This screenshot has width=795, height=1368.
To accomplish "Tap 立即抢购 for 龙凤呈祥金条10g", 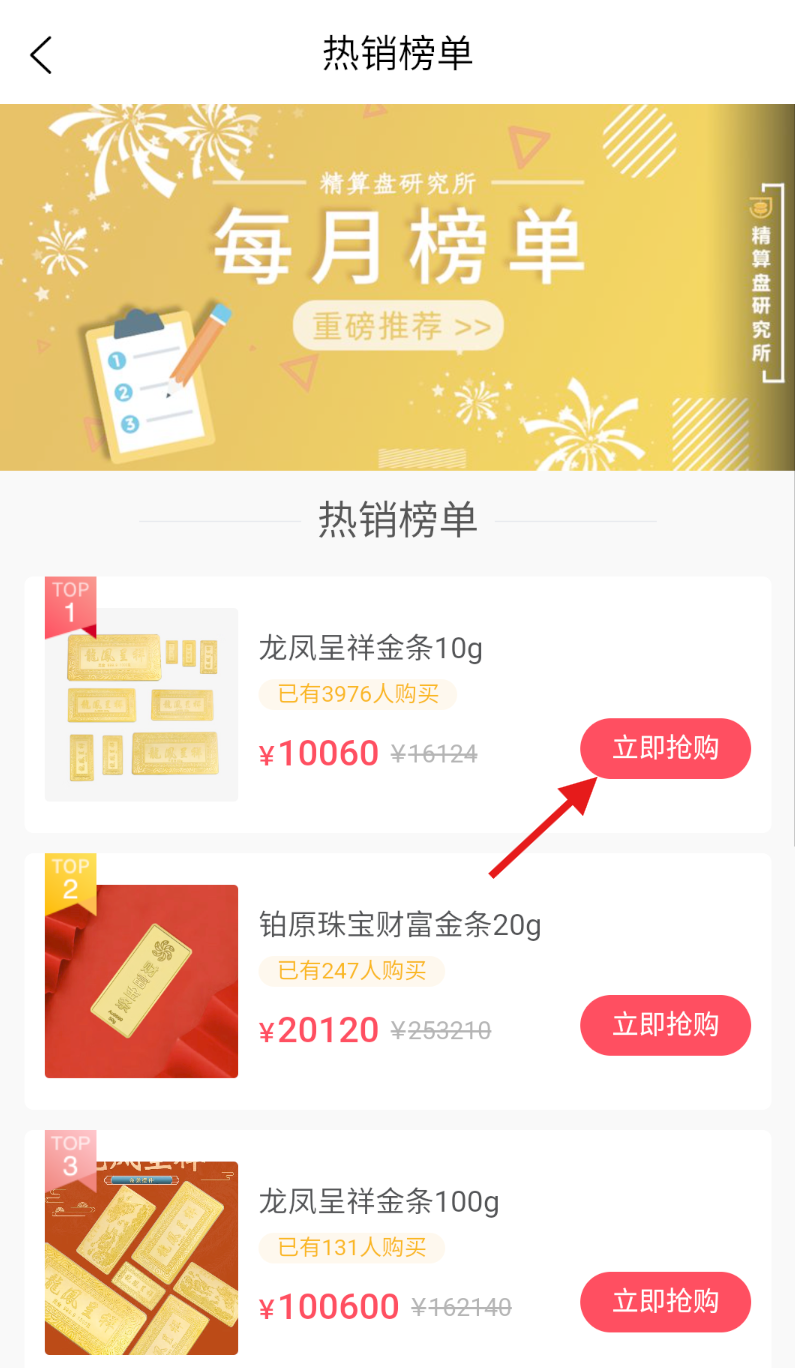I will click(665, 748).
